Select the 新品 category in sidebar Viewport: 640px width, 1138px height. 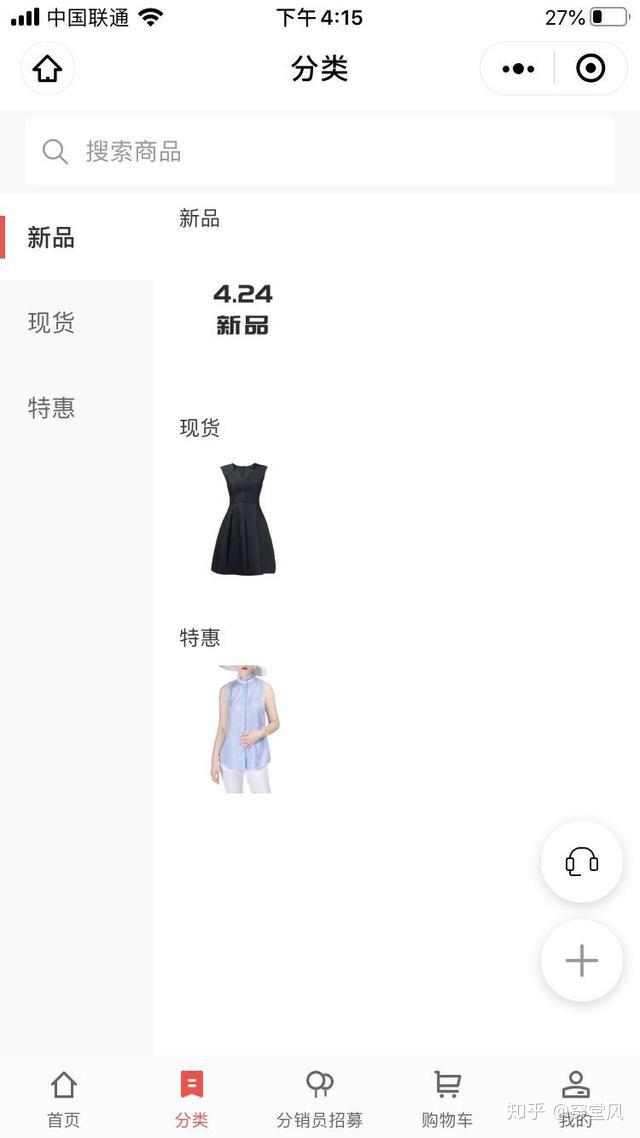pos(51,238)
